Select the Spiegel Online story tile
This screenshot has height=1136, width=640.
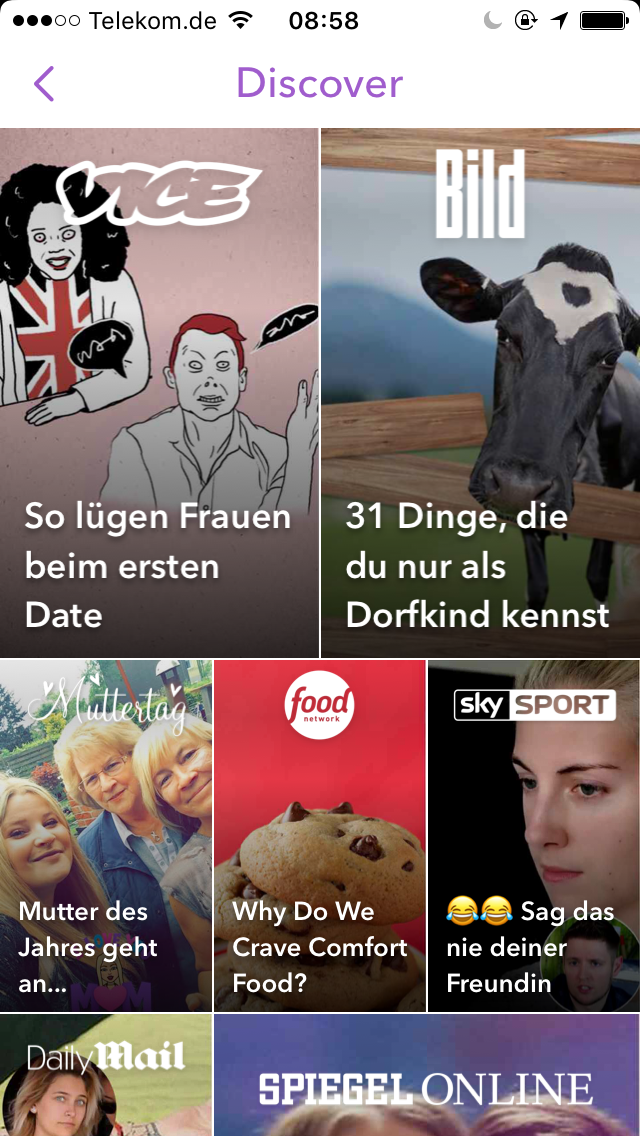426,1076
